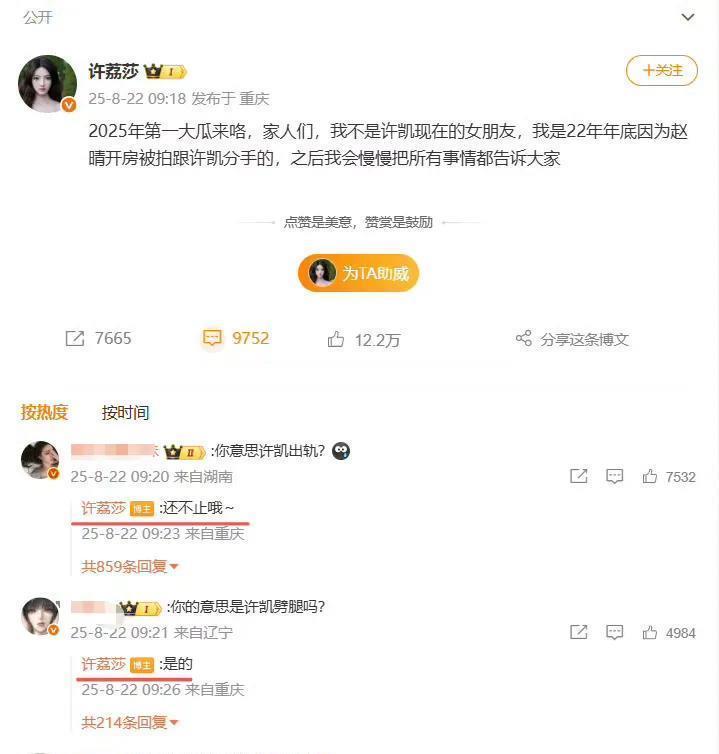Expand 共859条回复
719x754 pixels.
[x=130, y=566]
